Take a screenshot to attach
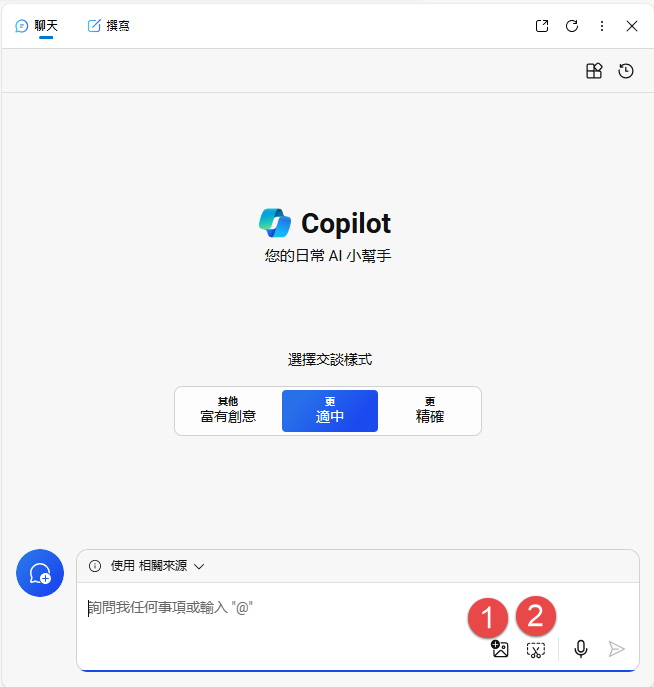The image size is (654, 687). (536, 649)
